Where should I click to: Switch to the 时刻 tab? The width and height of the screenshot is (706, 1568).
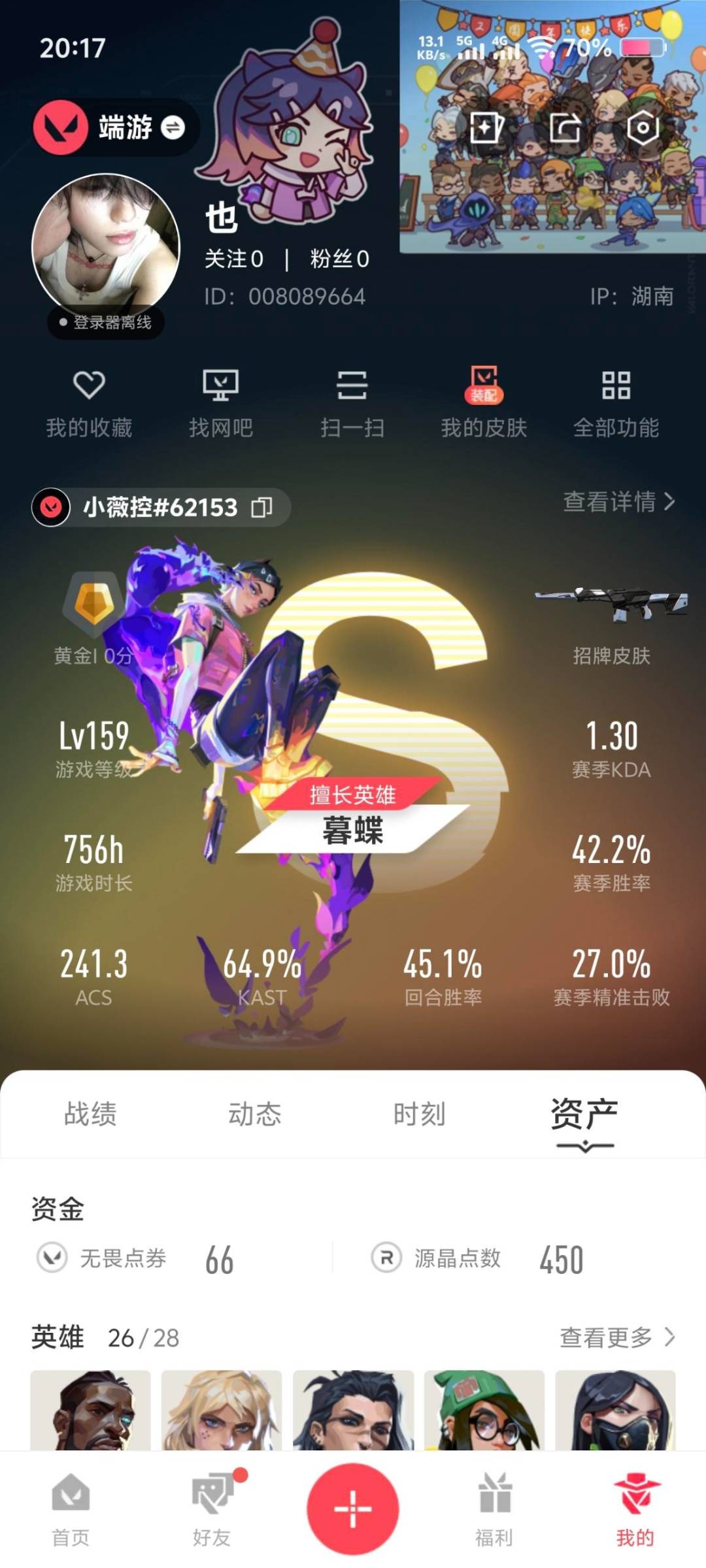click(418, 1115)
